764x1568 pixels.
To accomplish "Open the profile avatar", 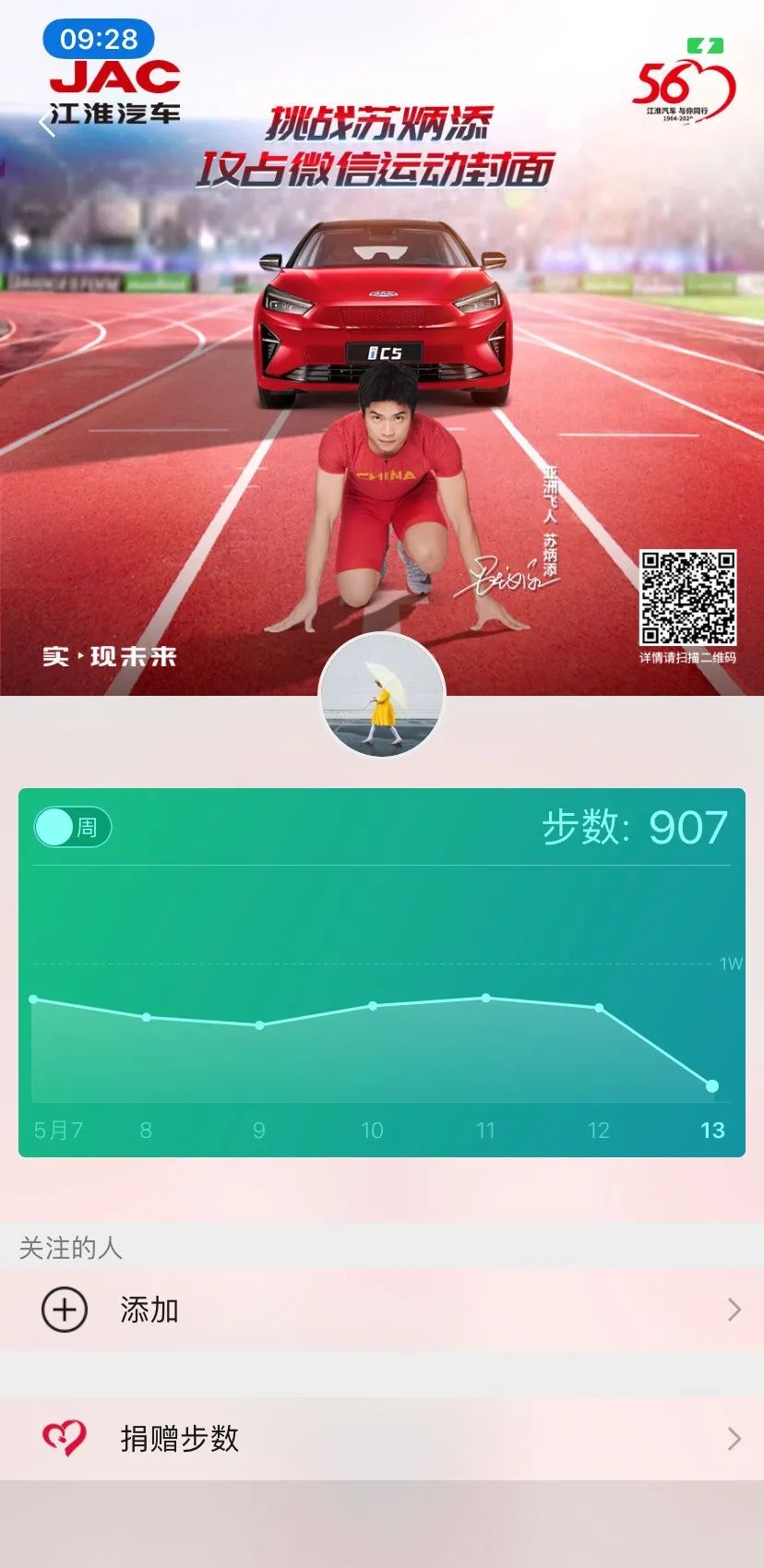I will click(382, 694).
